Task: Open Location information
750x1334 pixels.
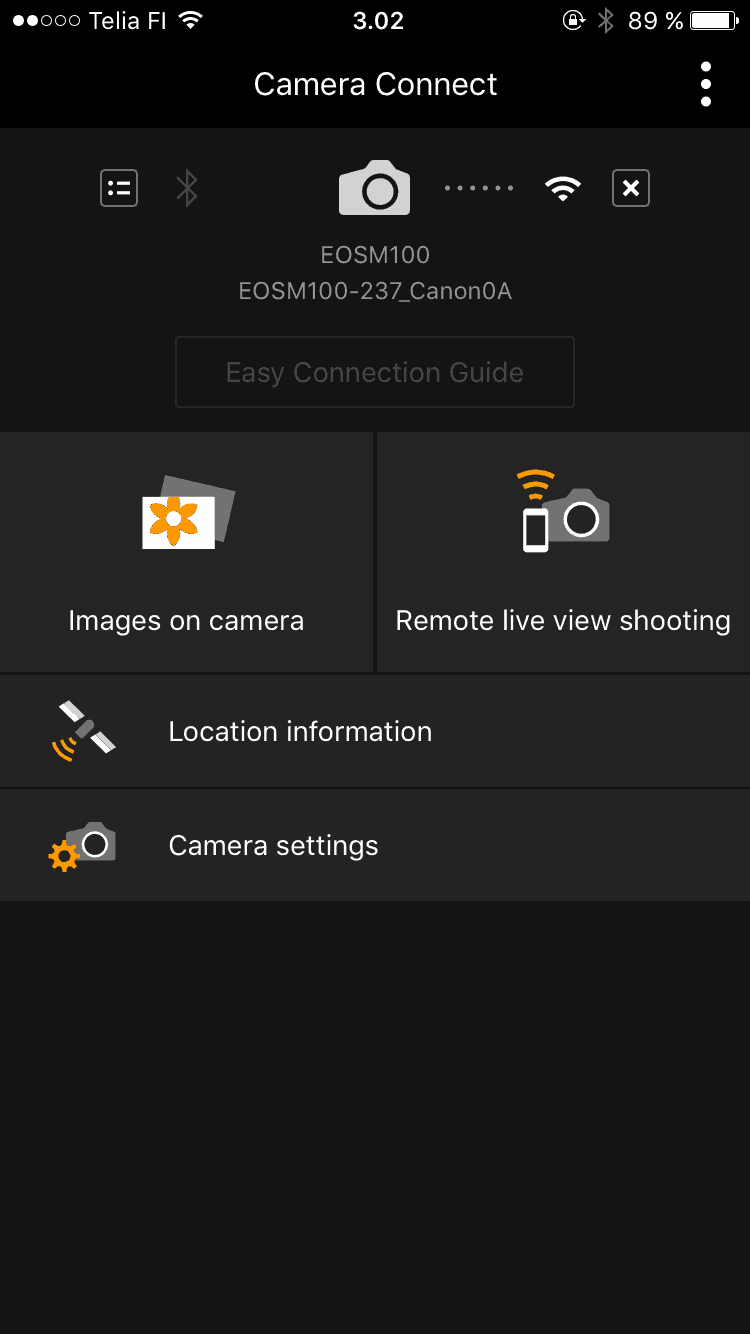Action: [x=375, y=731]
